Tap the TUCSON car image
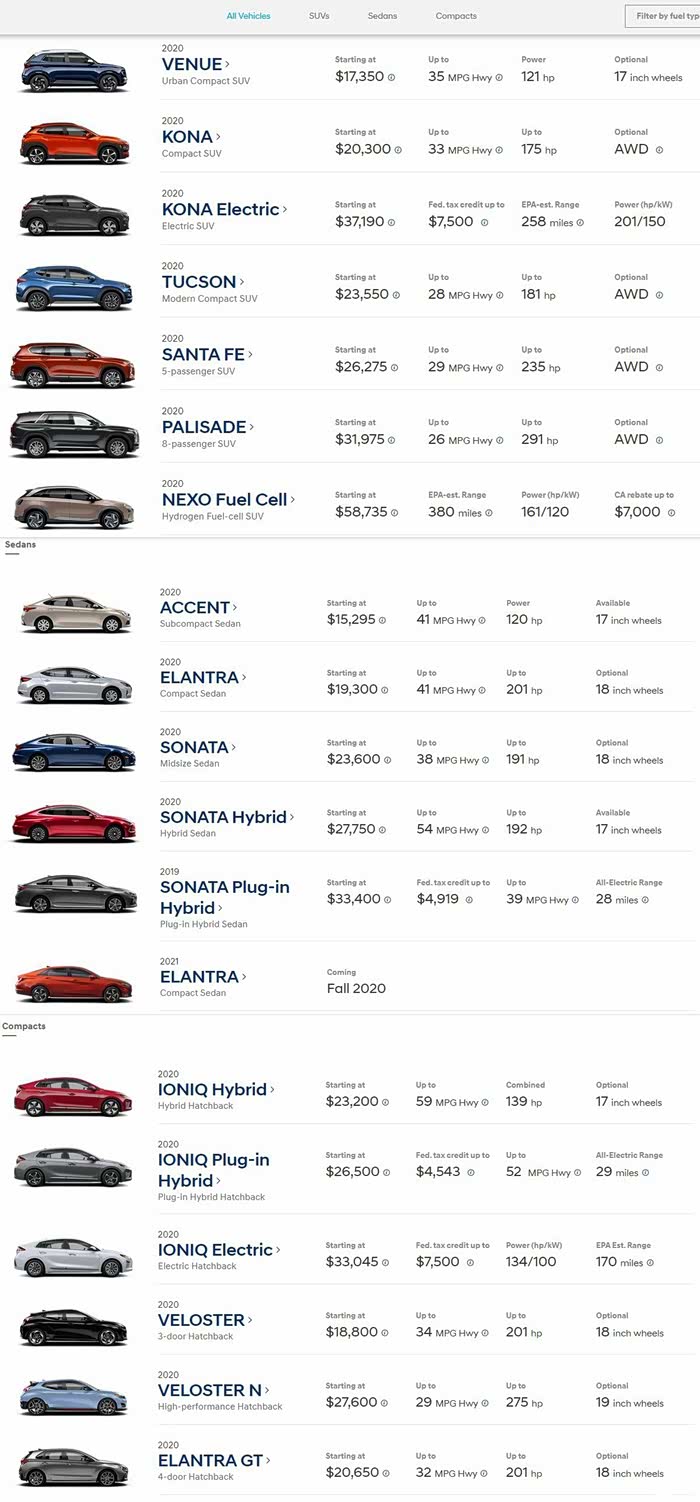700x1502 pixels. [x=74, y=288]
